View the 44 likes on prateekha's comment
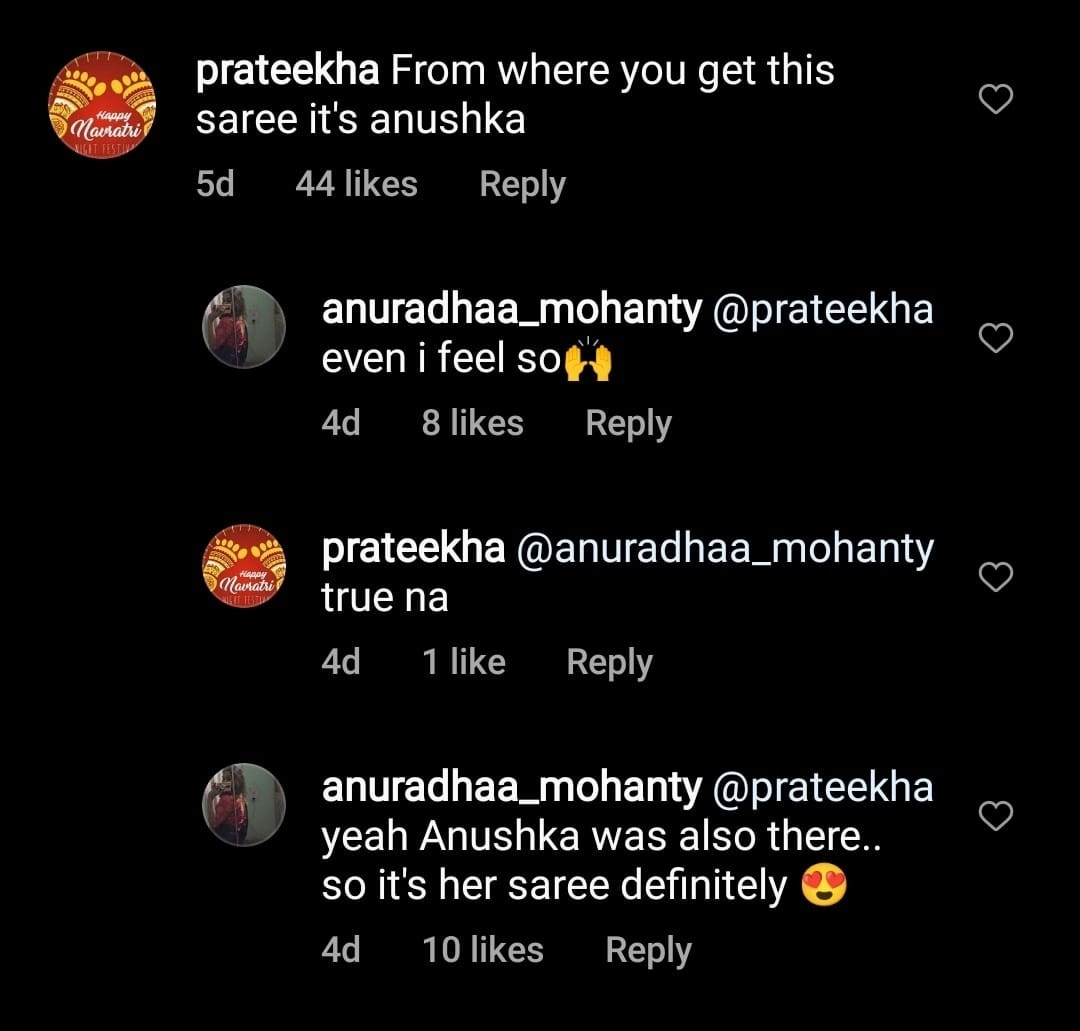The width and height of the screenshot is (1080, 1031). (x=356, y=184)
